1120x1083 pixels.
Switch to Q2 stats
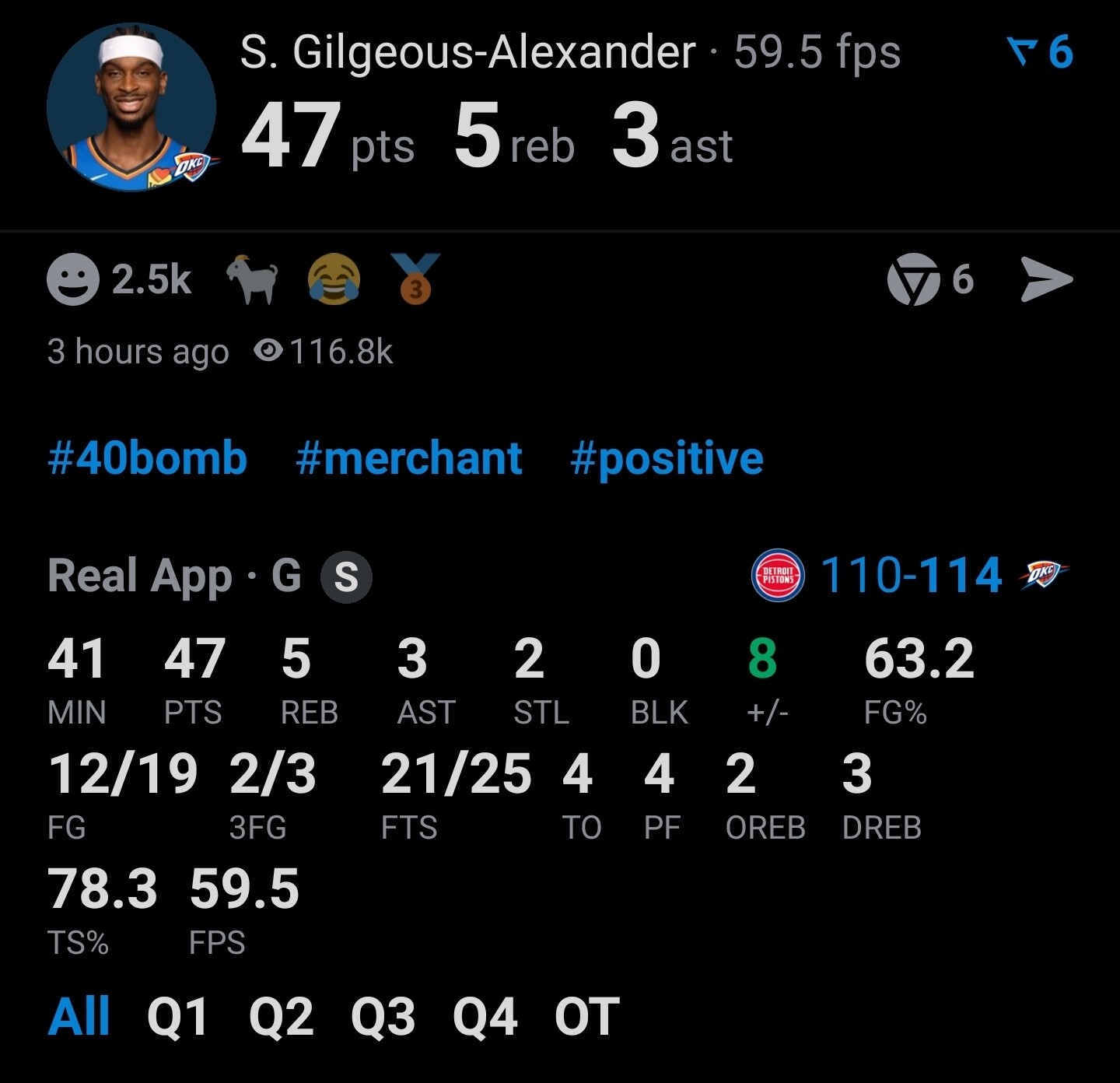281,1016
